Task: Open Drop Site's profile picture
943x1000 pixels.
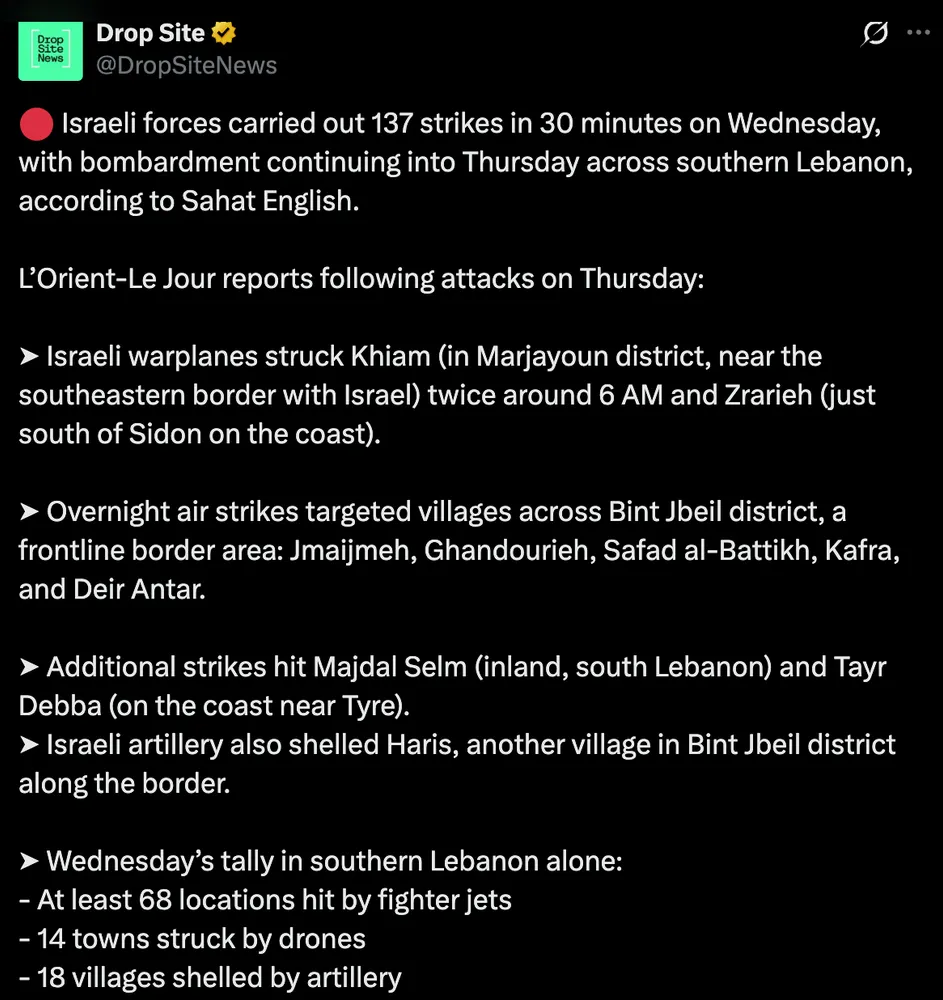Action: 50,49
